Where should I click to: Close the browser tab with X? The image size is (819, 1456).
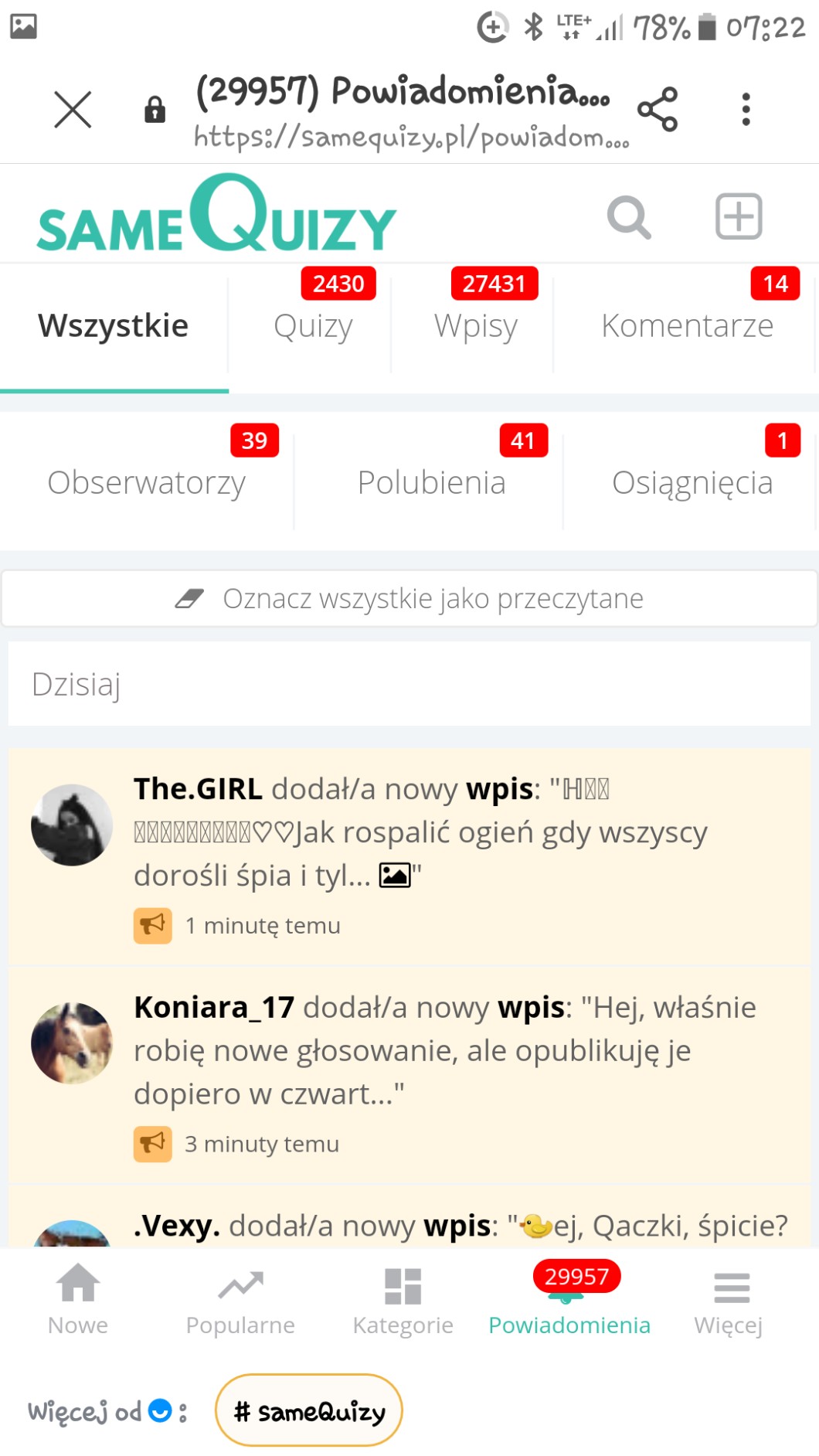pos(73,109)
